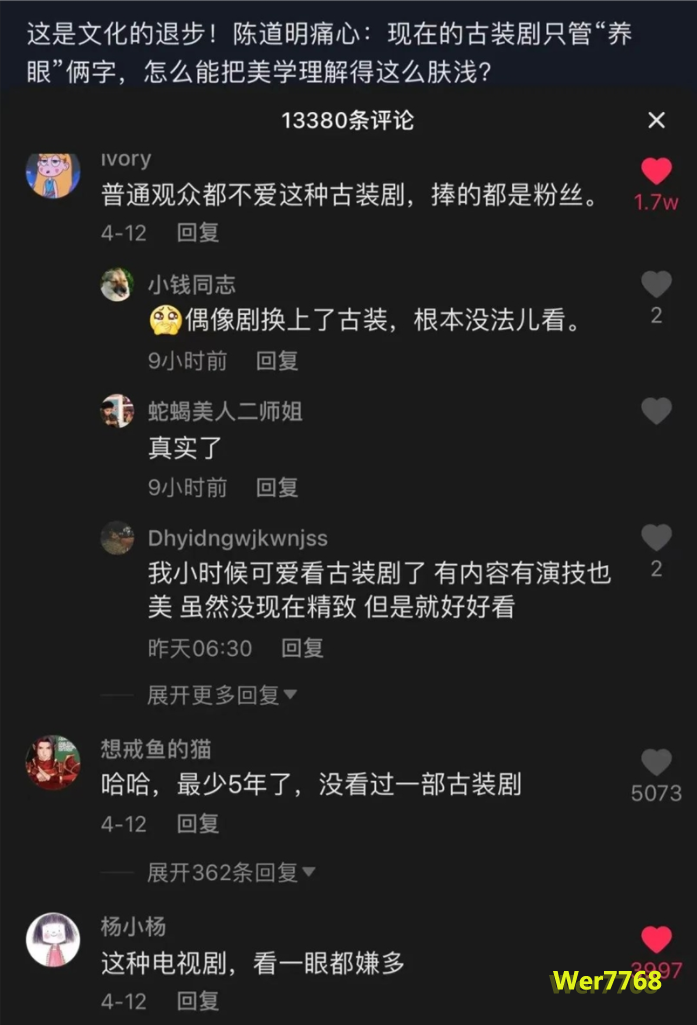Reply to 杨小杨's comment
The image size is (697, 1025).
pyautogui.click(x=198, y=1000)
